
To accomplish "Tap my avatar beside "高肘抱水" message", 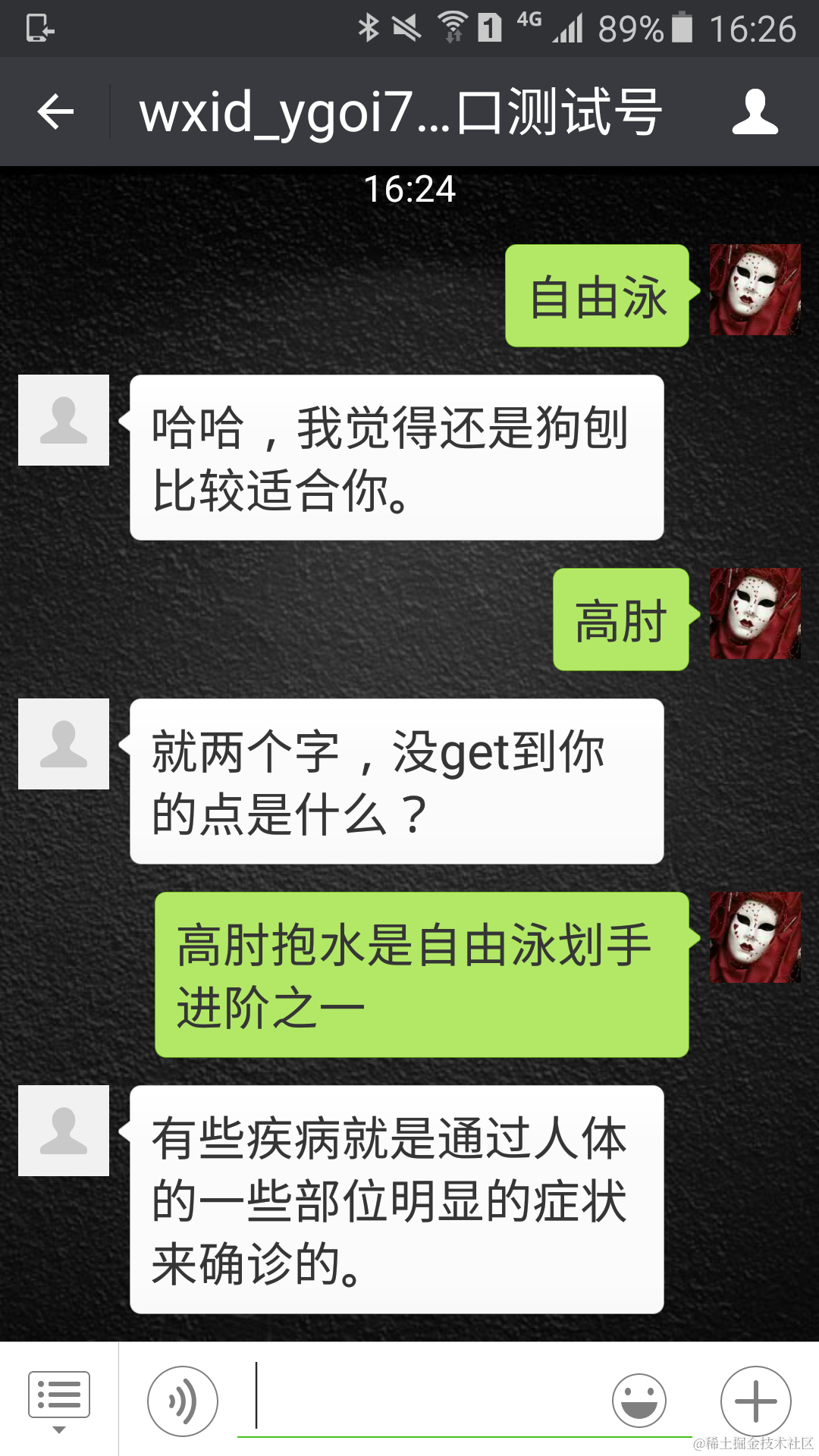I will [755, 937].
